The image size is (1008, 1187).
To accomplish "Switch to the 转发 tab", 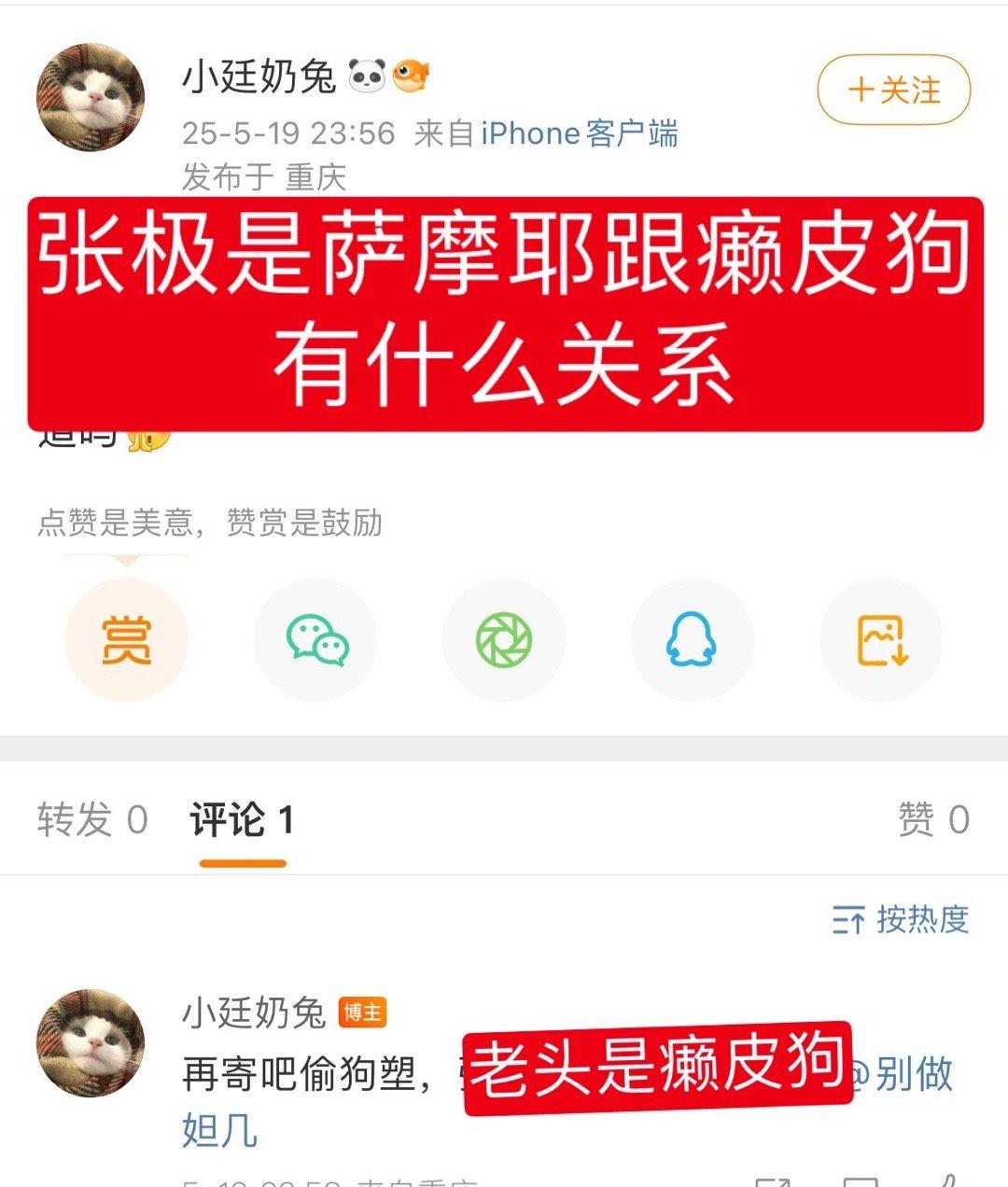I will 92,819.
